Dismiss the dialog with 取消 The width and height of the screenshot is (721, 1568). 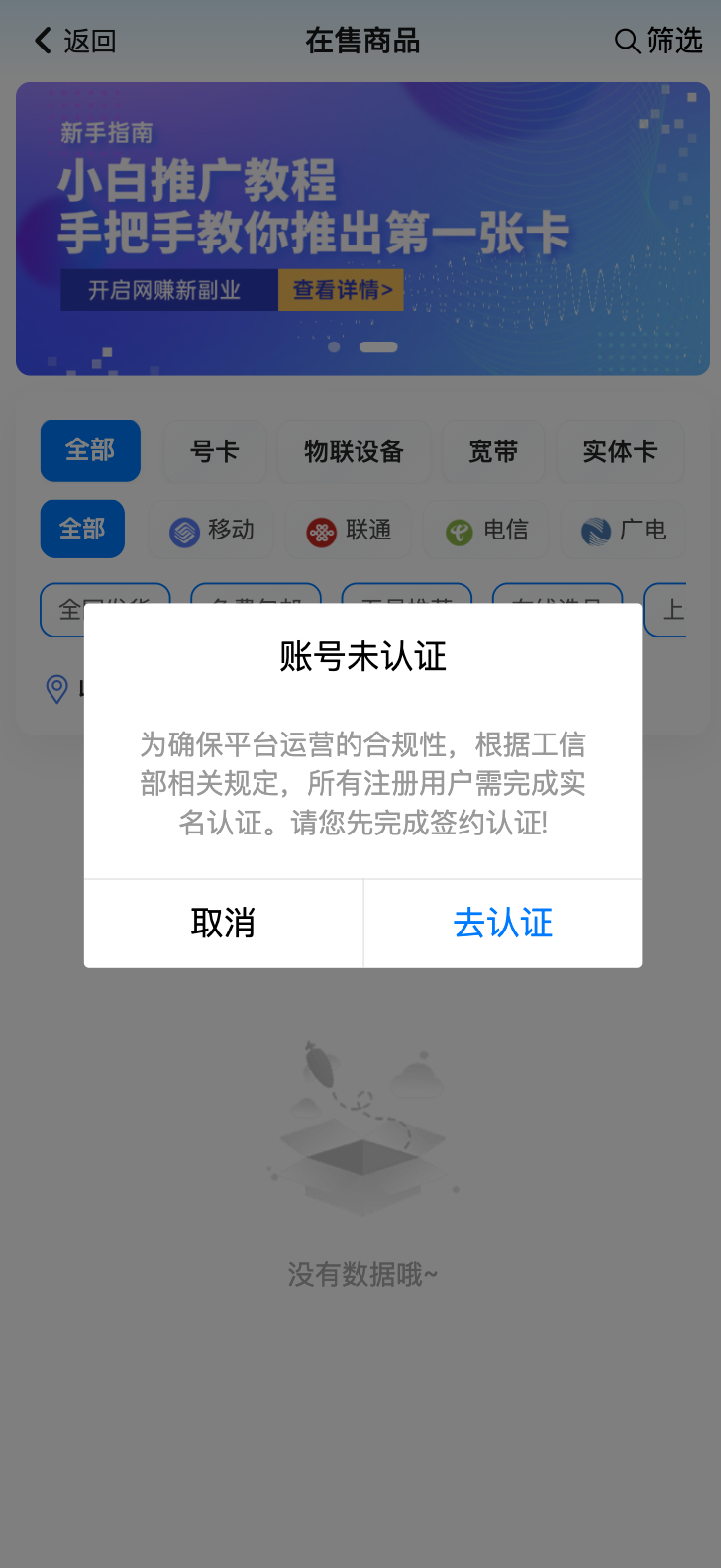224,923
